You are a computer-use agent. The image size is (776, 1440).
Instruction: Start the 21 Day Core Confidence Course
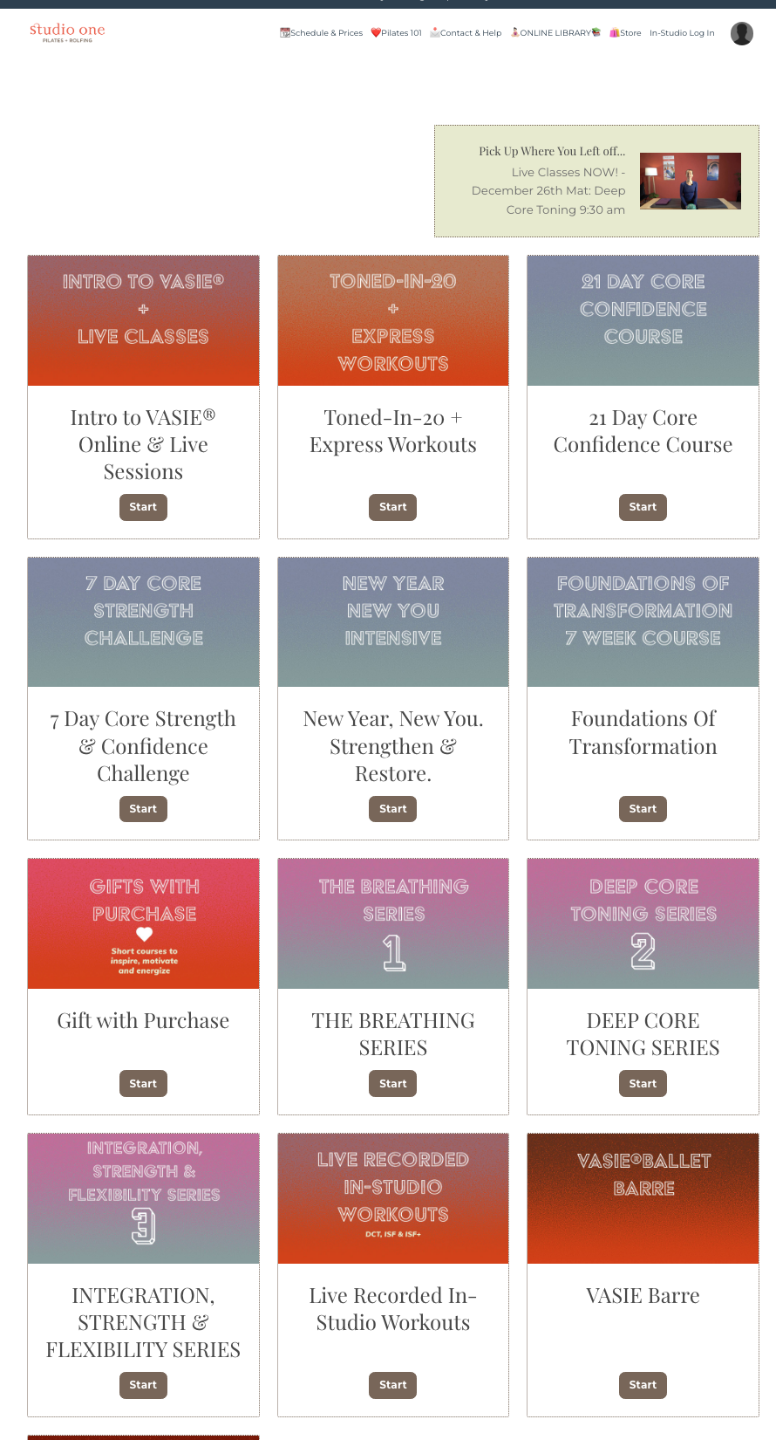tap(643, 507)
